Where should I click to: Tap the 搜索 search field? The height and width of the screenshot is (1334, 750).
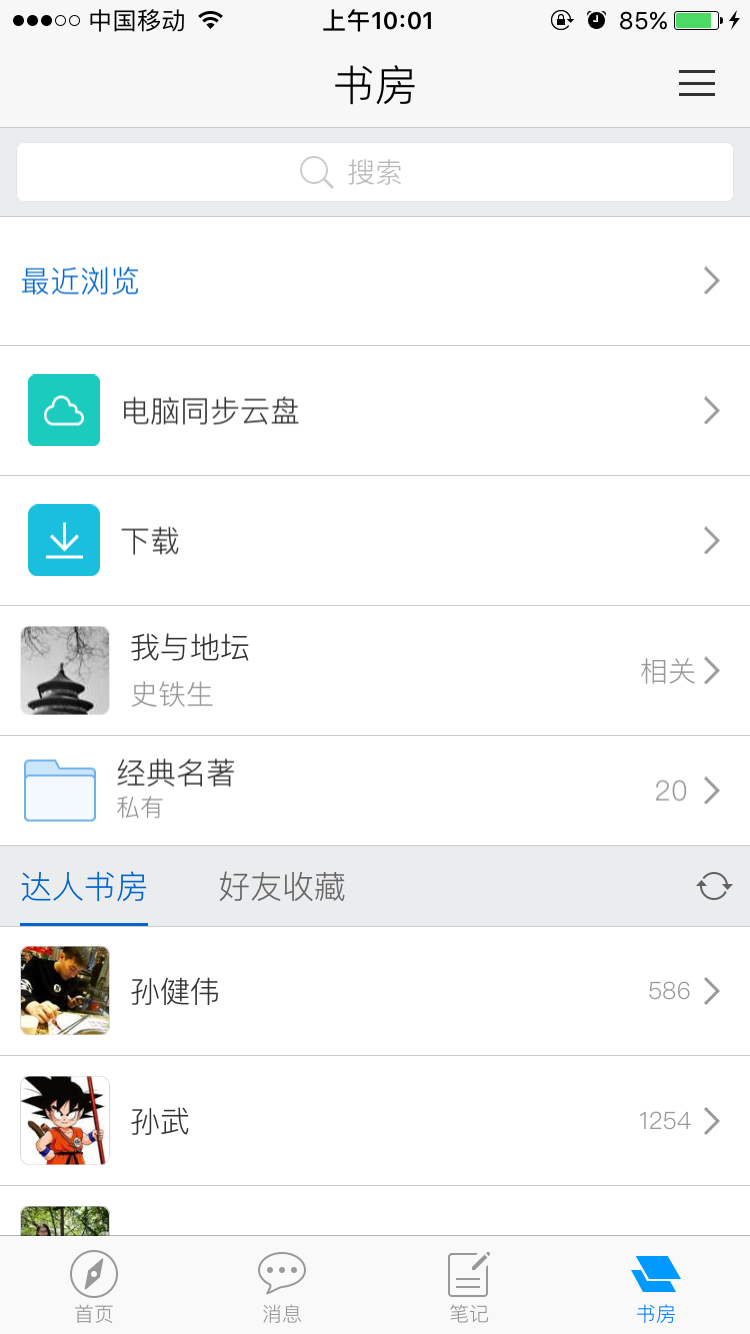pyautogui.click(x=375, y=172)
